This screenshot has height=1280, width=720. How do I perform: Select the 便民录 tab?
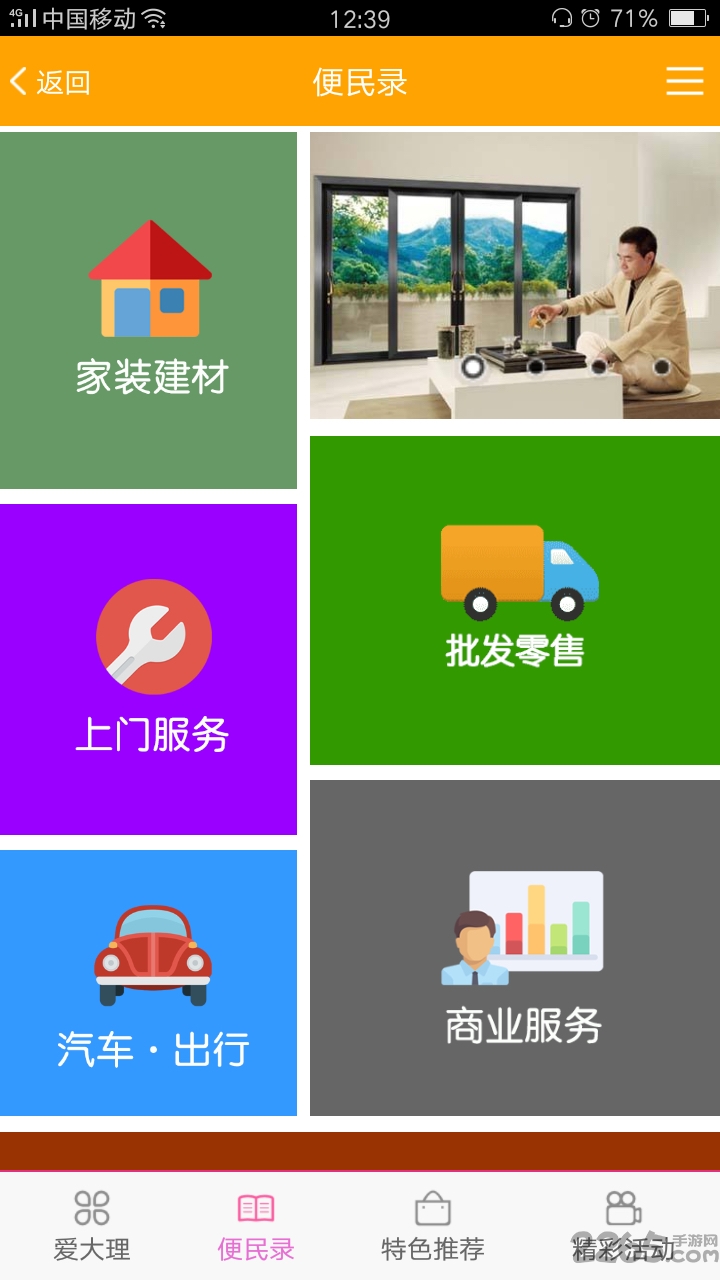tap(256, 1226)
